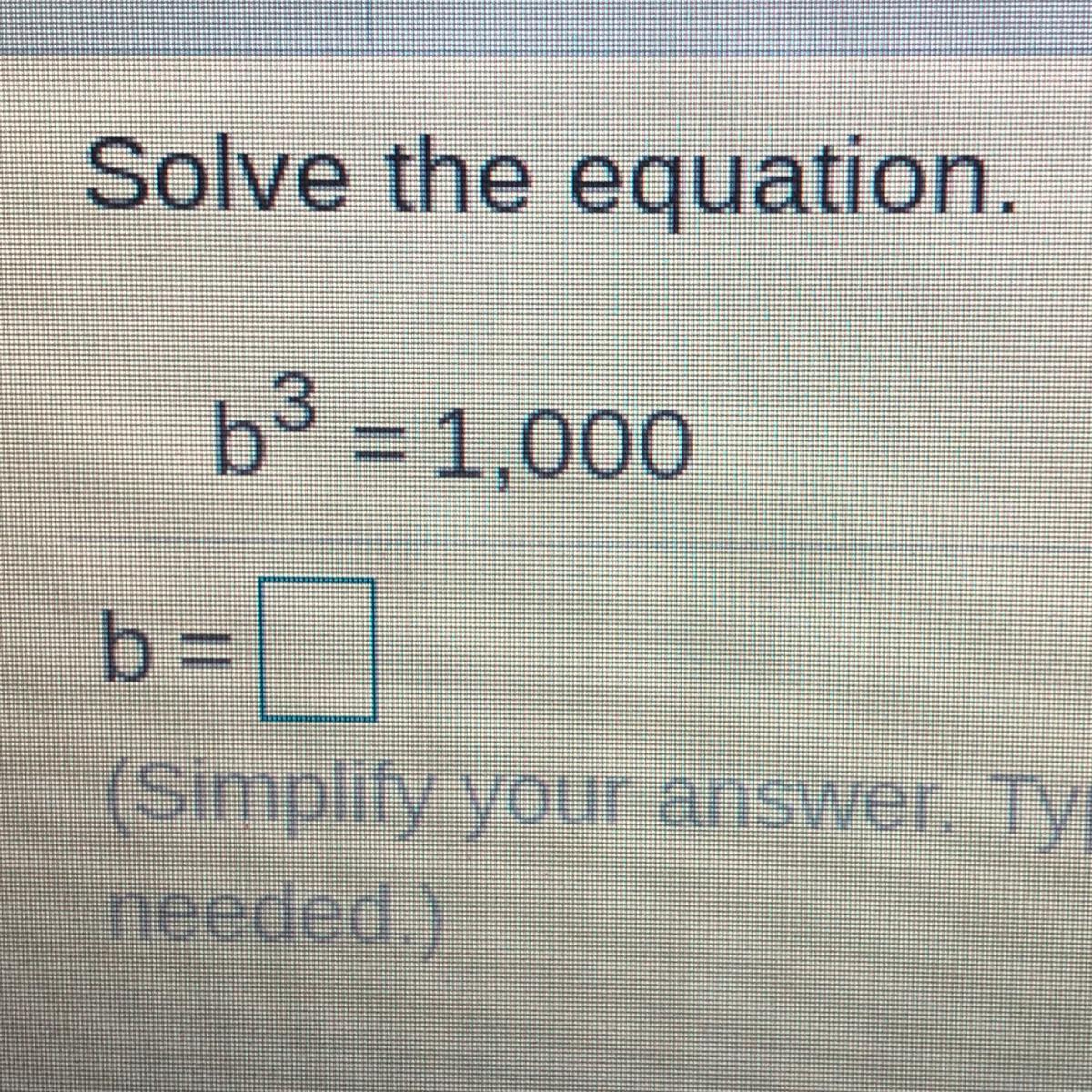This screenshot has height=1092, width=1092.
Task: Select the answer box for b
Action: coord(316,651)
